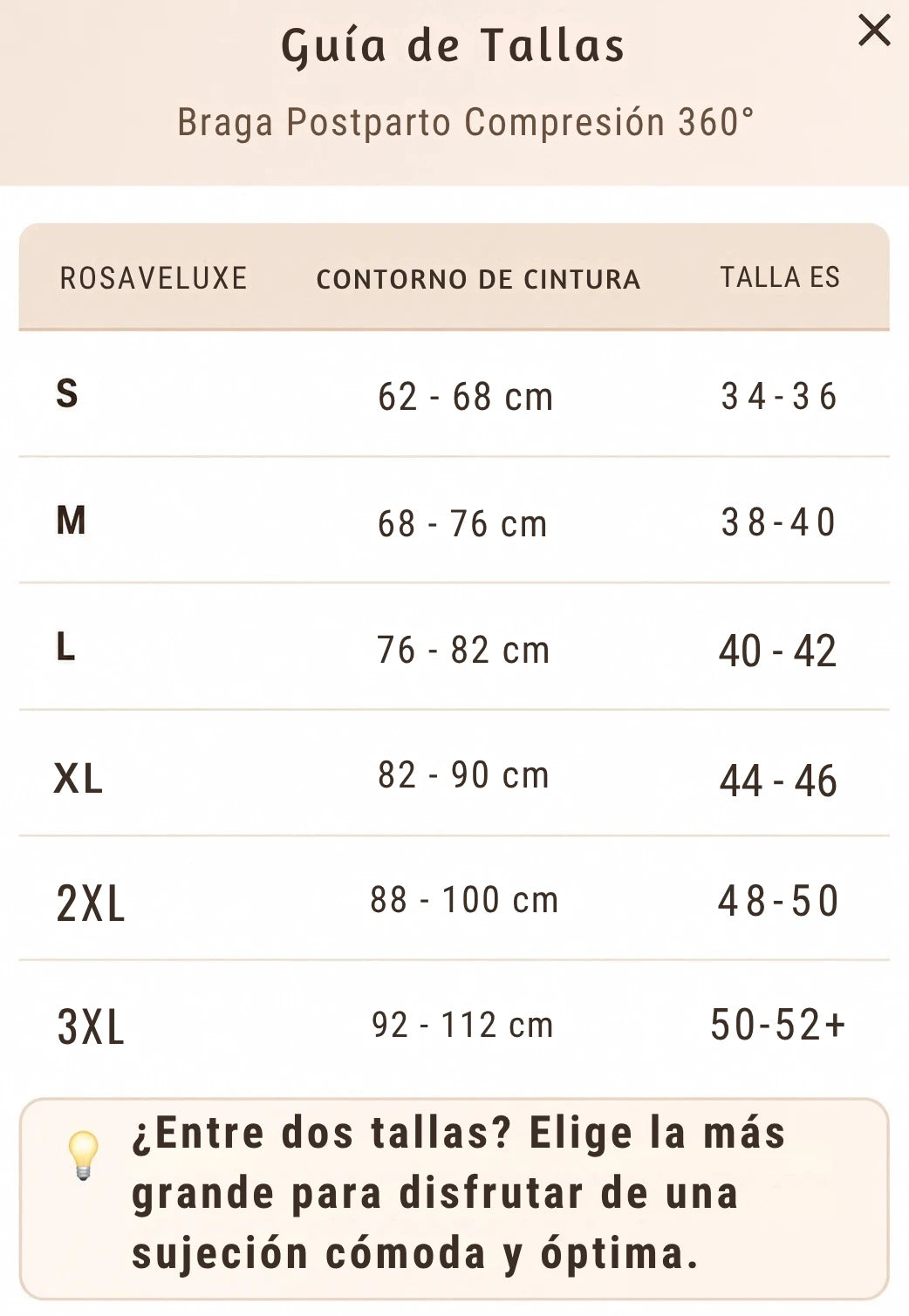Close the Guía de Tallas size guide
Screen dimensions: 909x1316
coord(874,31)
